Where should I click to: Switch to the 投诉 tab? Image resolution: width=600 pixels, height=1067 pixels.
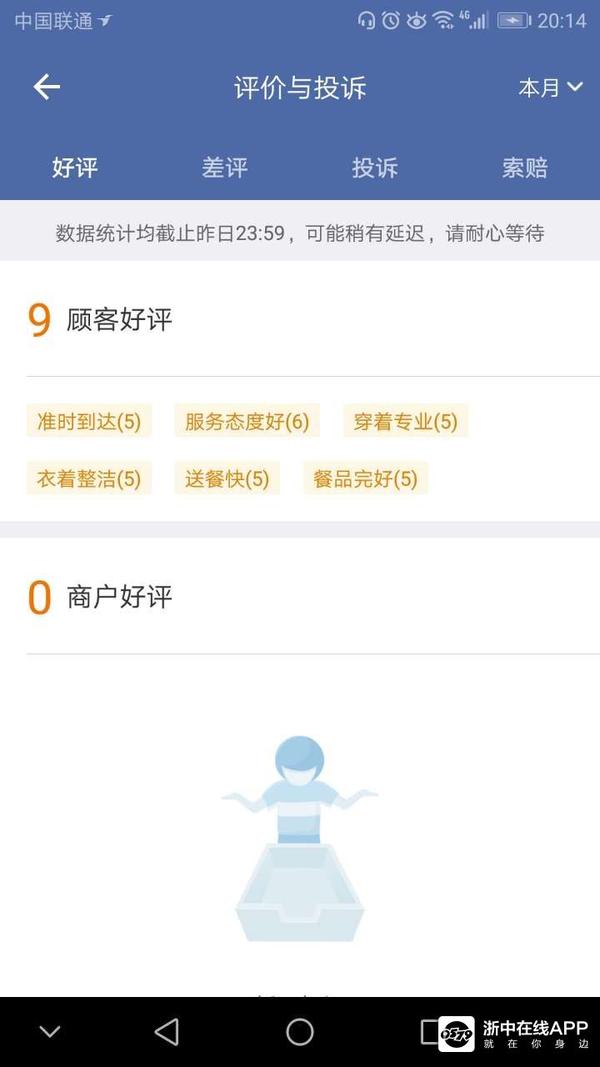pos(375,167)
